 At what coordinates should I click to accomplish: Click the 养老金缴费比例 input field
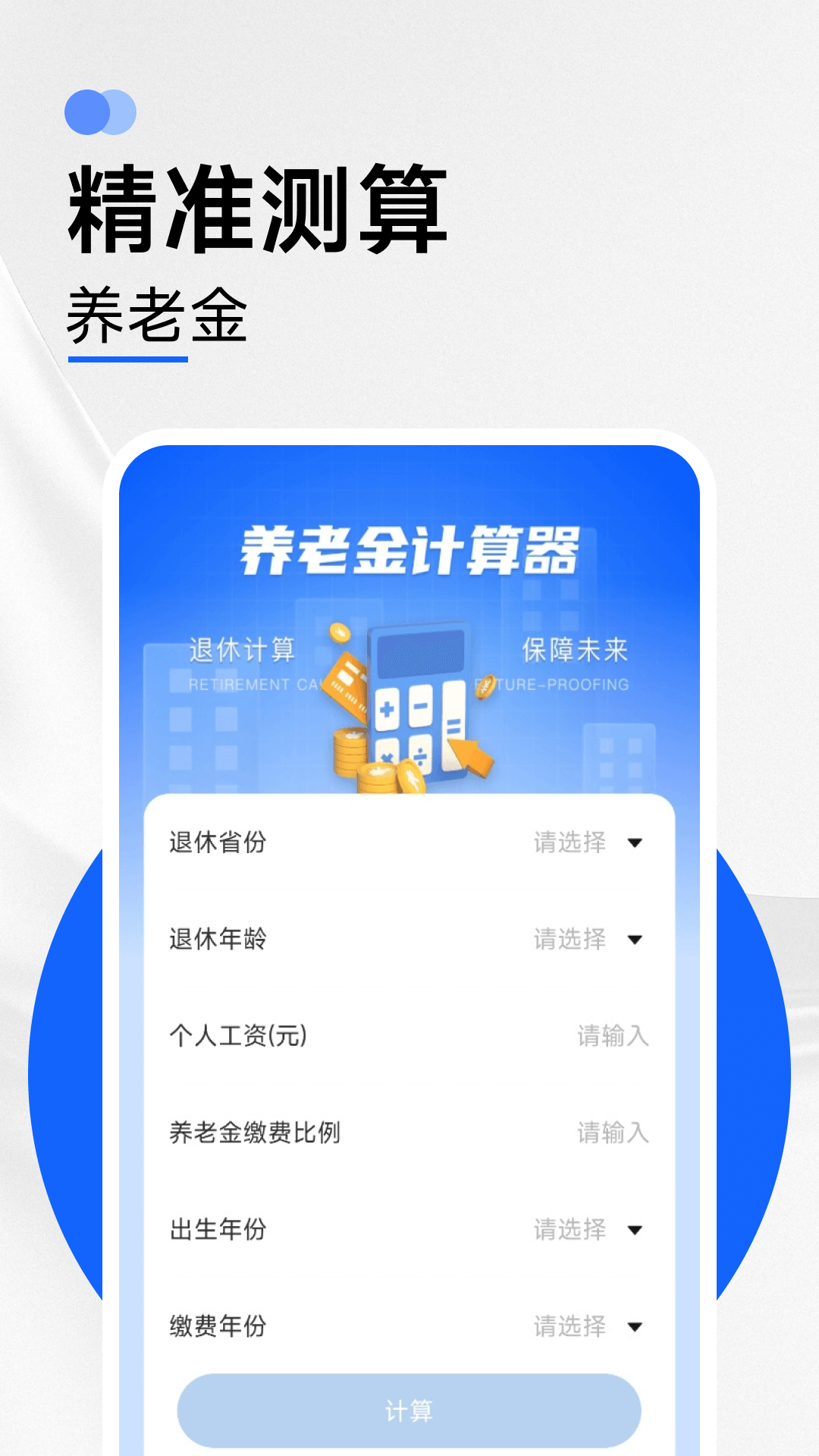click(610, 1133)
